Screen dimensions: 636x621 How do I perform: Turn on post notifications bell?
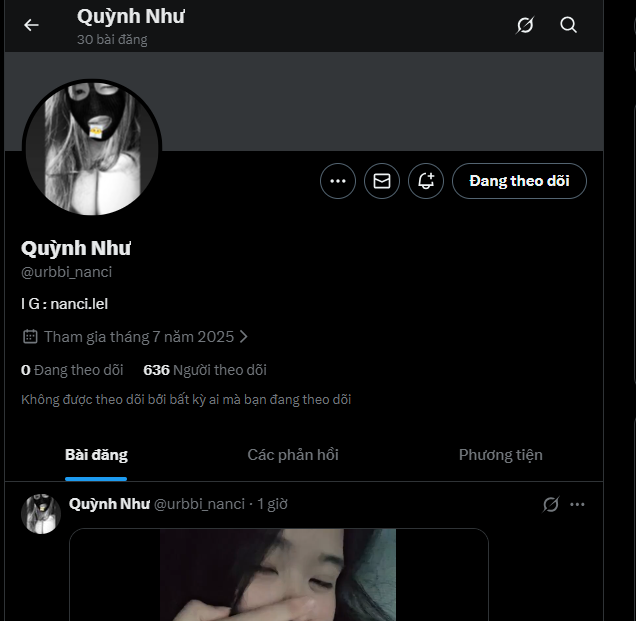click(x=426, y=181)
